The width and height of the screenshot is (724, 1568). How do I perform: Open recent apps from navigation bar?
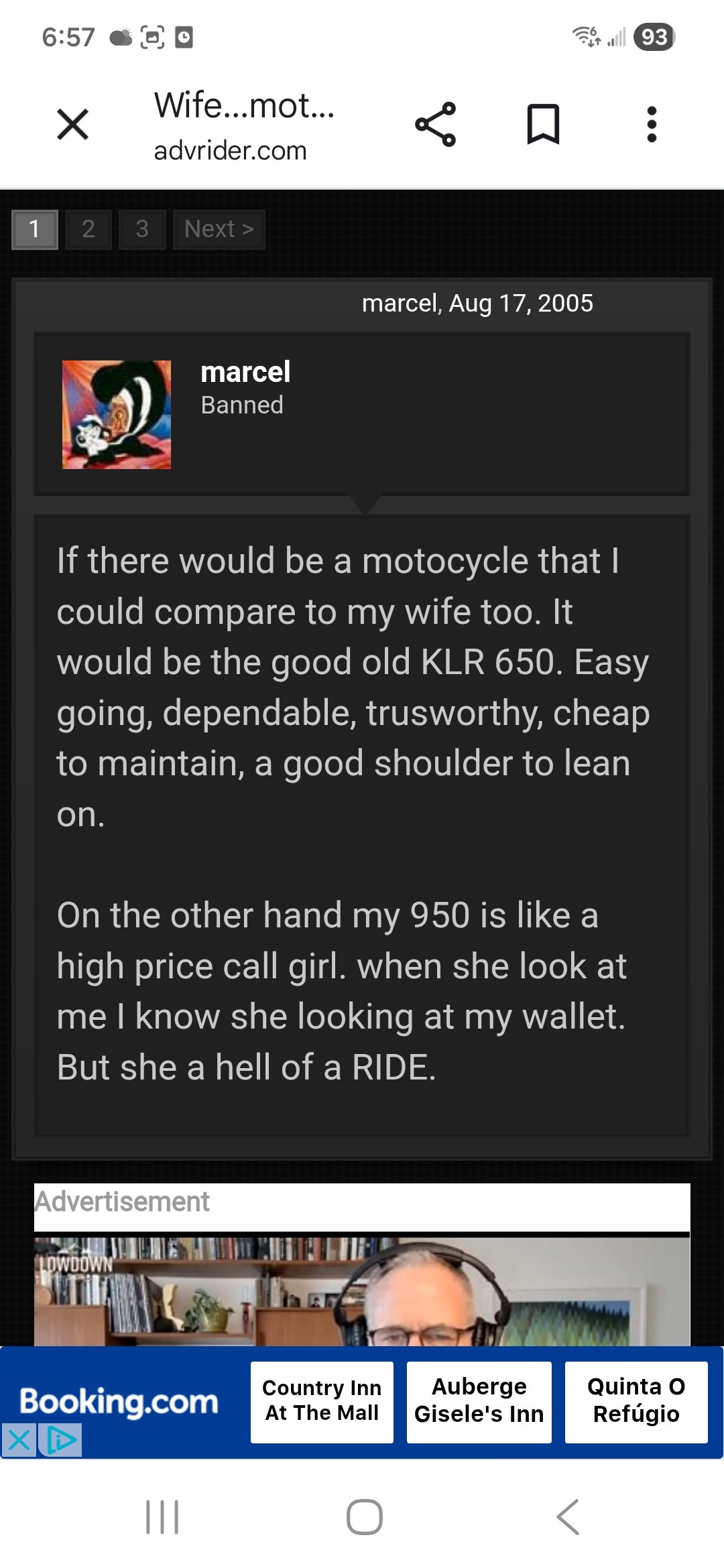[162, 1517]
